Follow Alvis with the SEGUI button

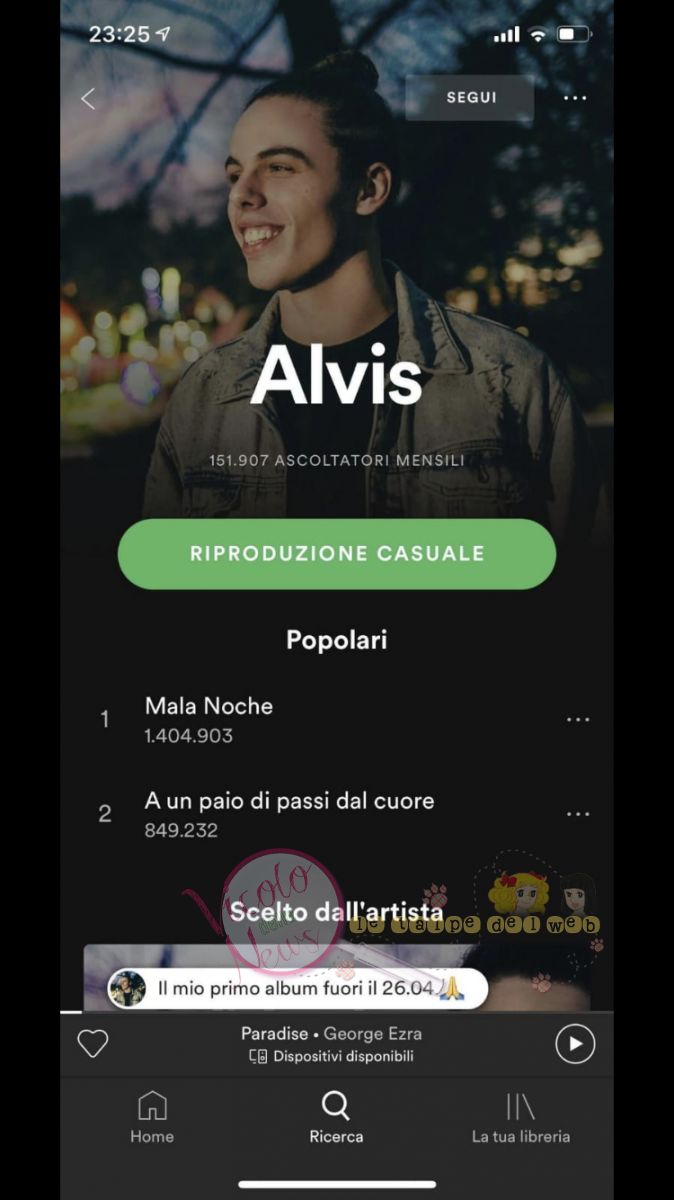(470, 98)
